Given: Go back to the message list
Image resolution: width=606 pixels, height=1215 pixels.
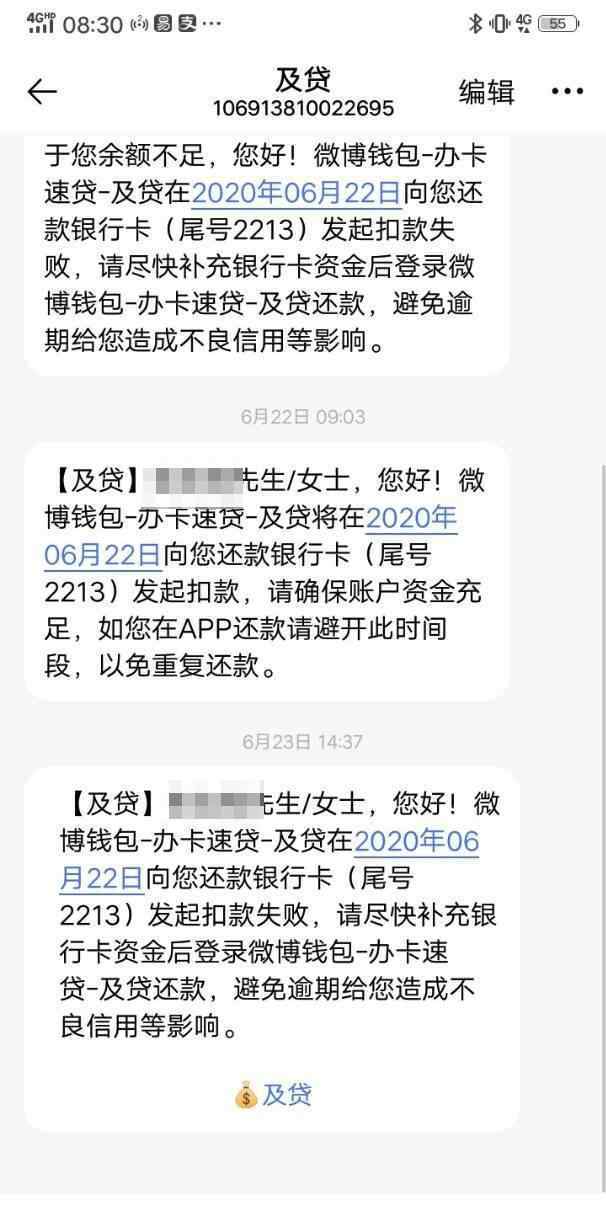Looking at the screenshot, I should (42, 92).
